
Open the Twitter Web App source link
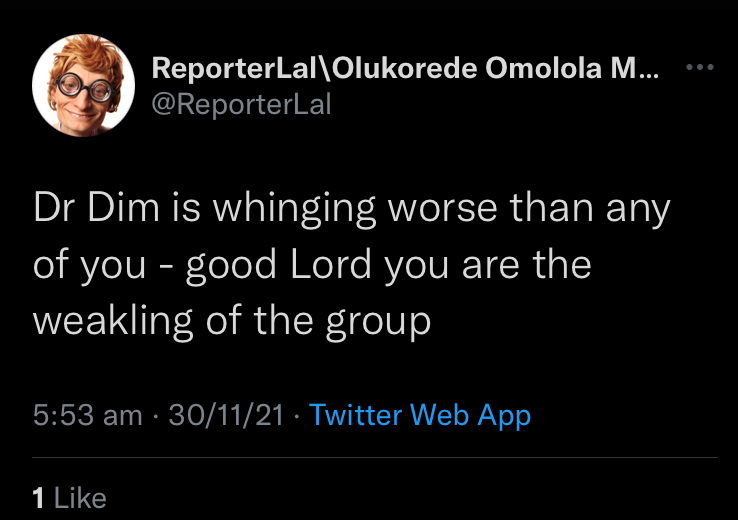(420, 415)
